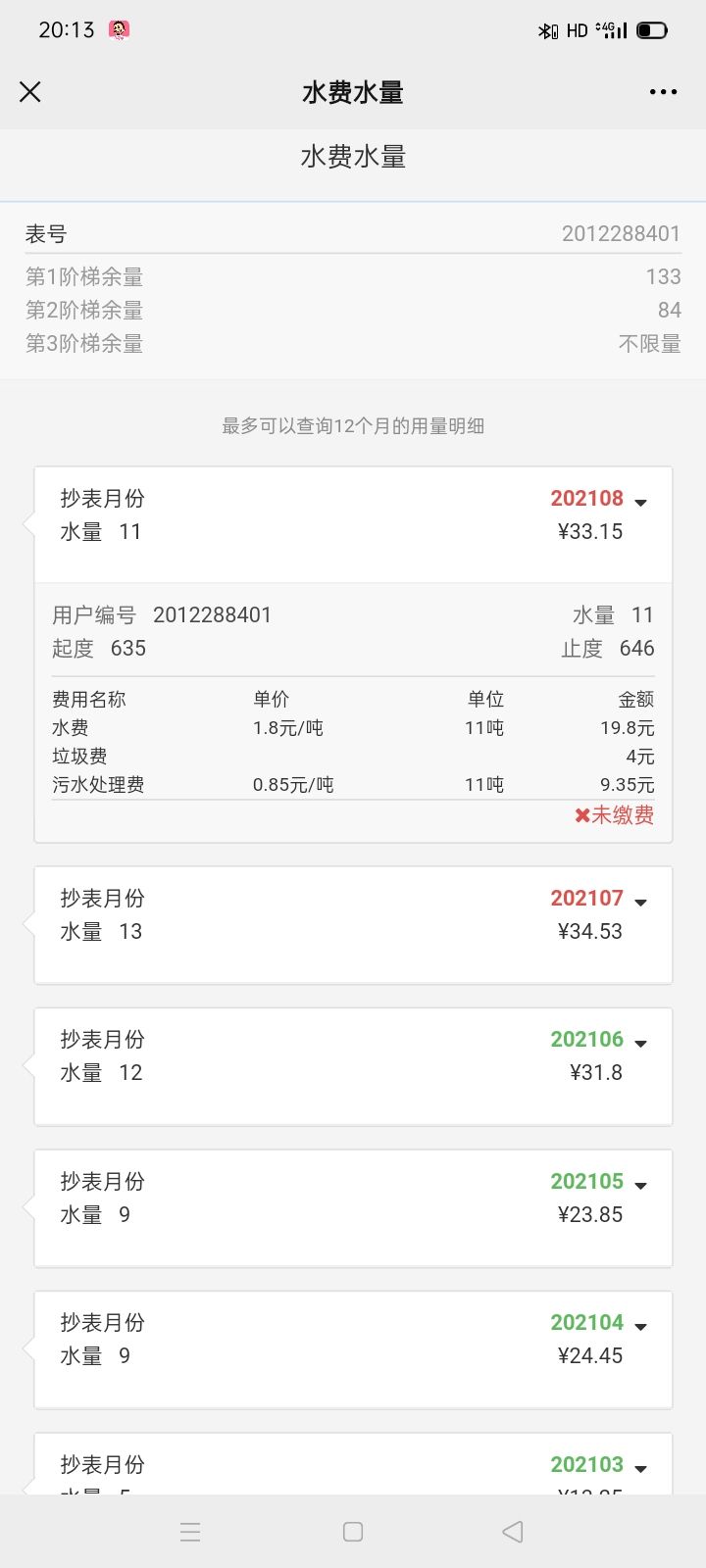Open the three-dot overflow menu

coord(663,92)
